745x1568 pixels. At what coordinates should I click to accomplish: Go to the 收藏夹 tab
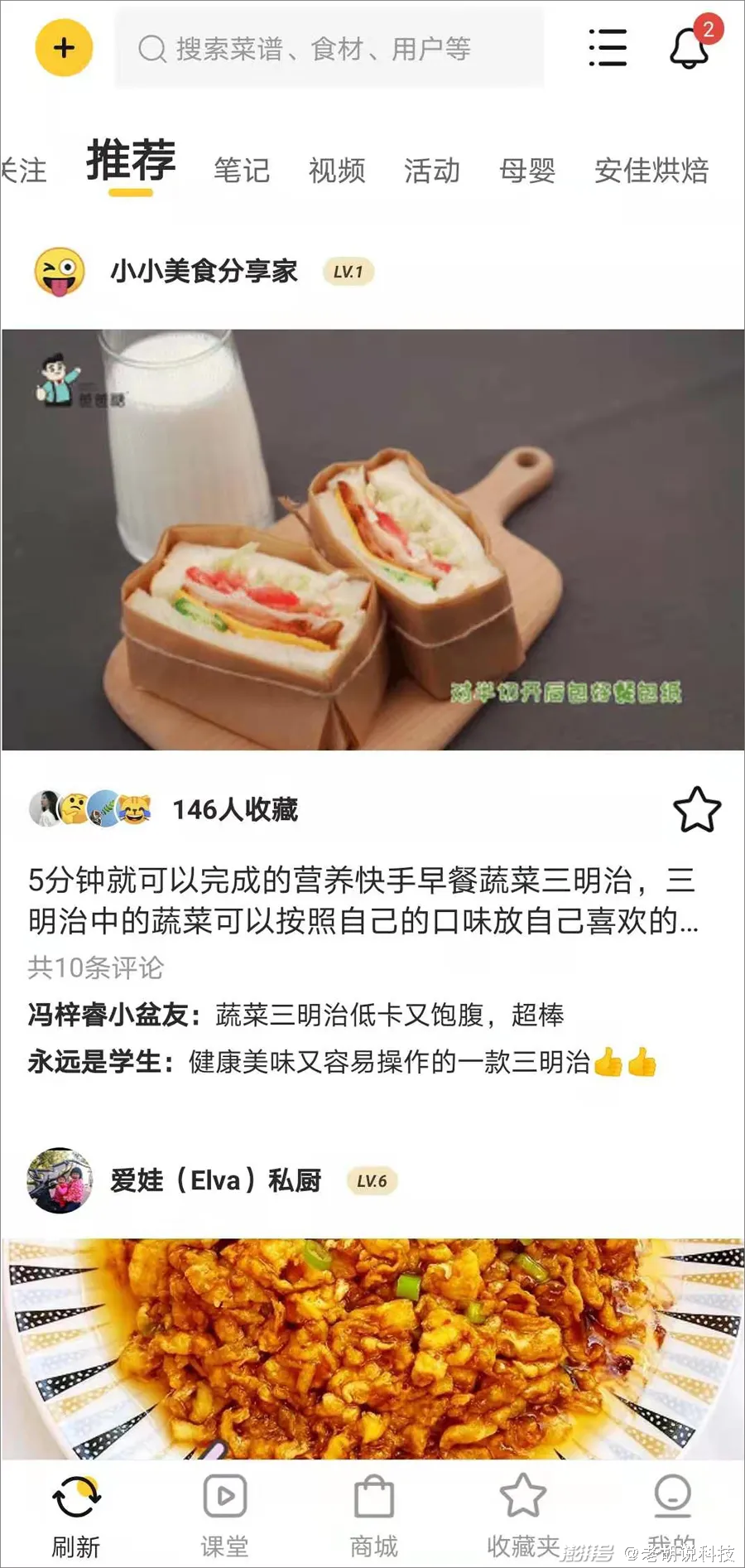coord(523,1515)
